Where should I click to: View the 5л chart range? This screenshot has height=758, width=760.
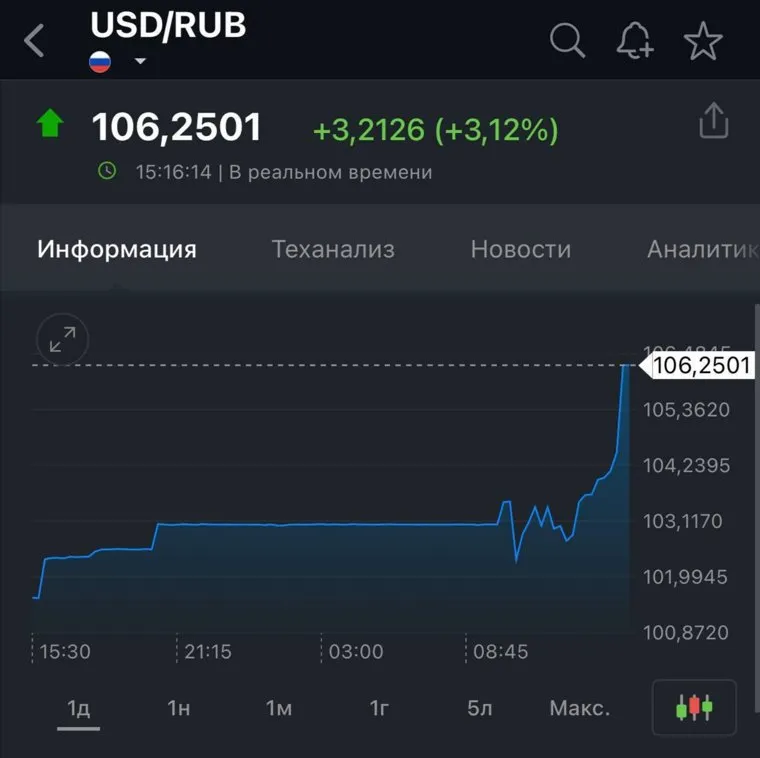[x=480, y=709]
